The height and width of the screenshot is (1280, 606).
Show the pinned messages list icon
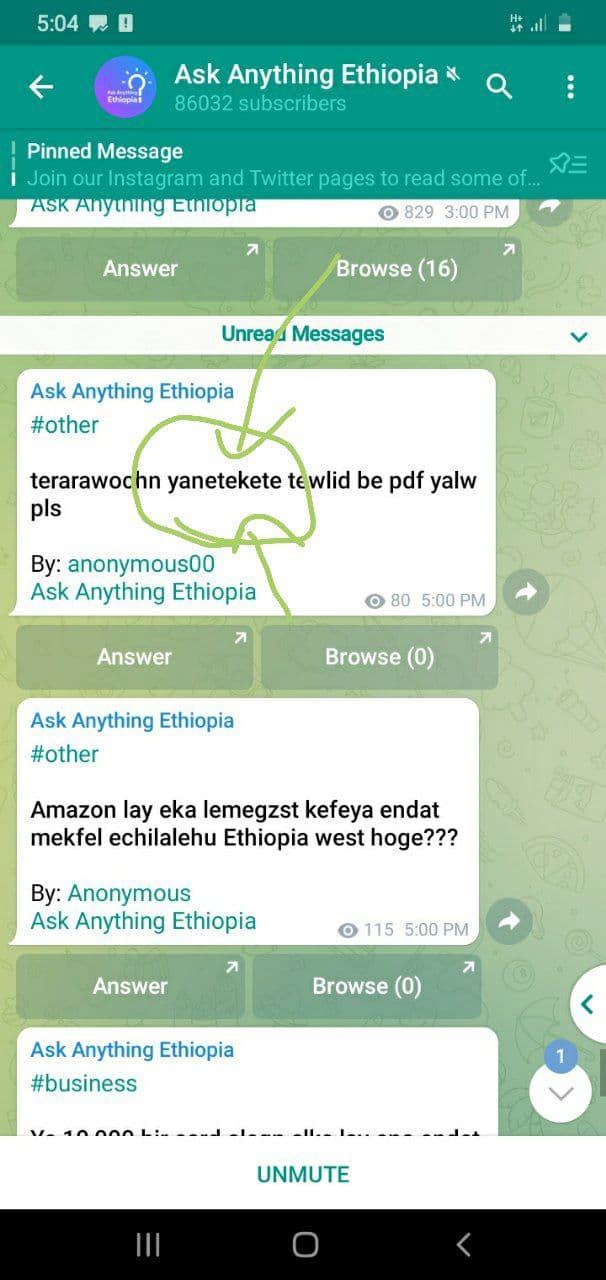coord(568,164)
